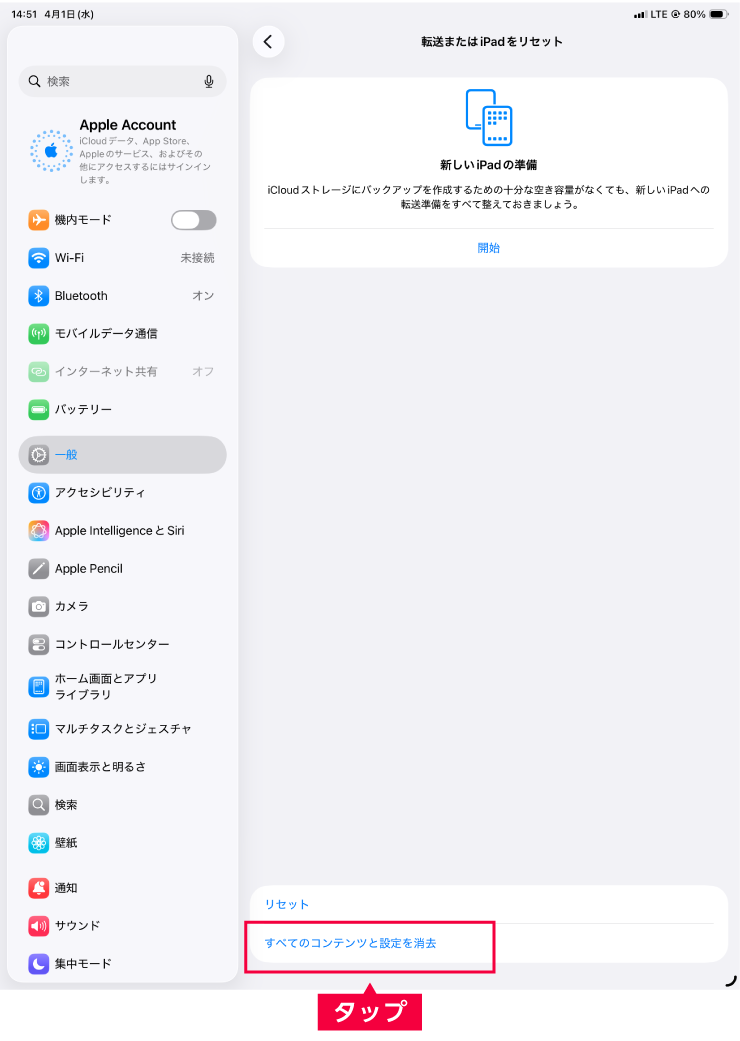Open コントロールセンター settings
The image size is (740, 1041).
coord(122,645)
